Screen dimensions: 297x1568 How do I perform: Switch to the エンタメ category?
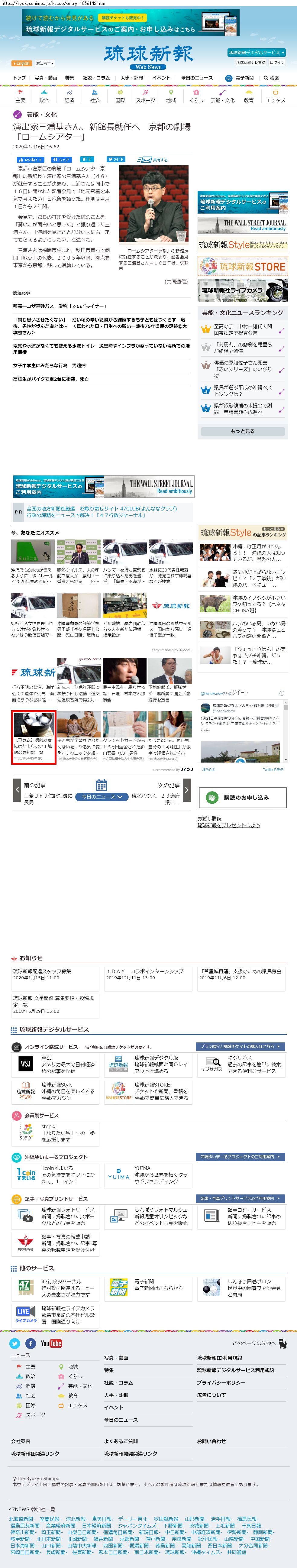(x=275, y=97)
